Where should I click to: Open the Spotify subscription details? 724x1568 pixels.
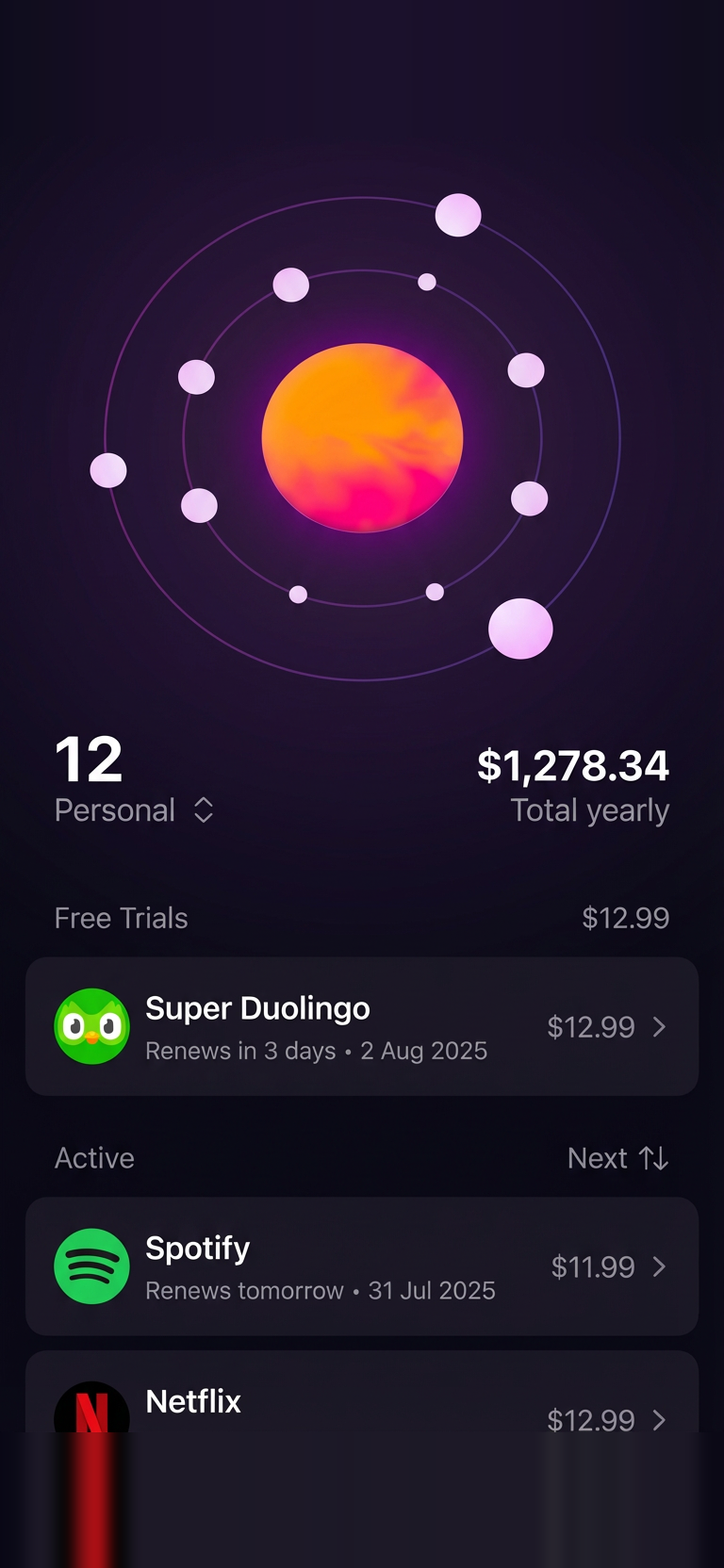tap(362, 1266)
